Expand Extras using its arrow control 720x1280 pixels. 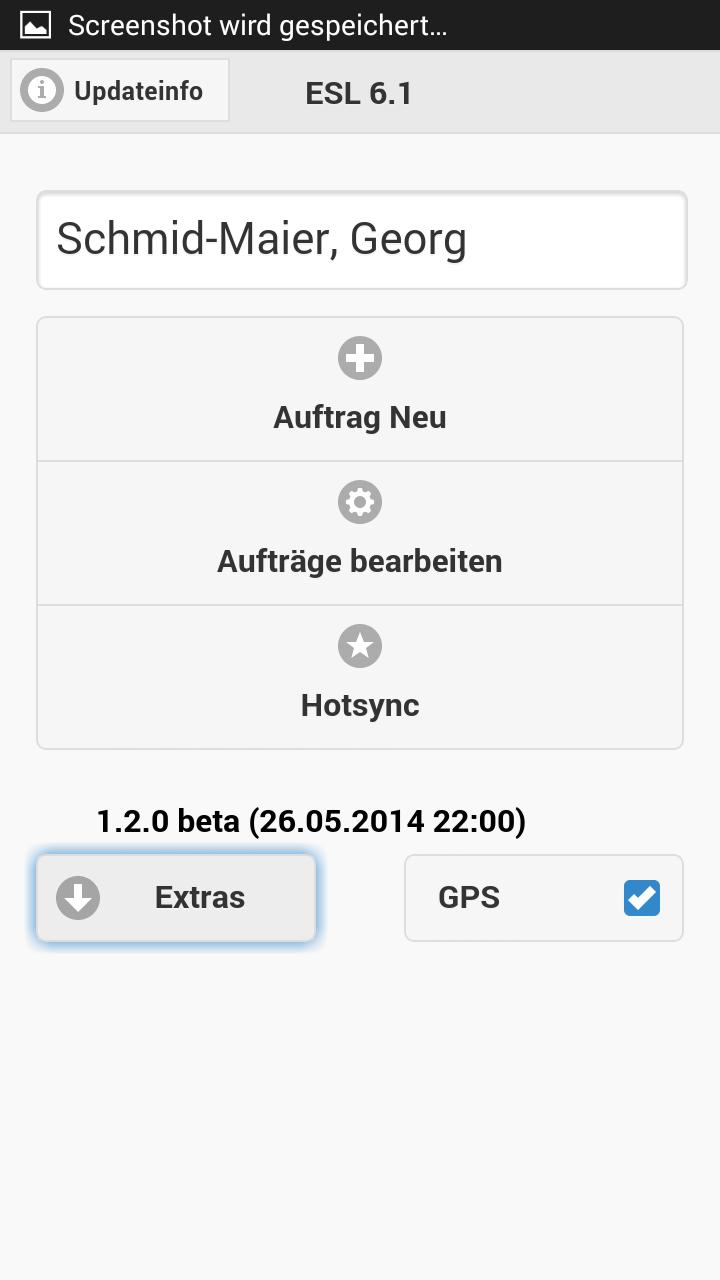coord(77,897)
